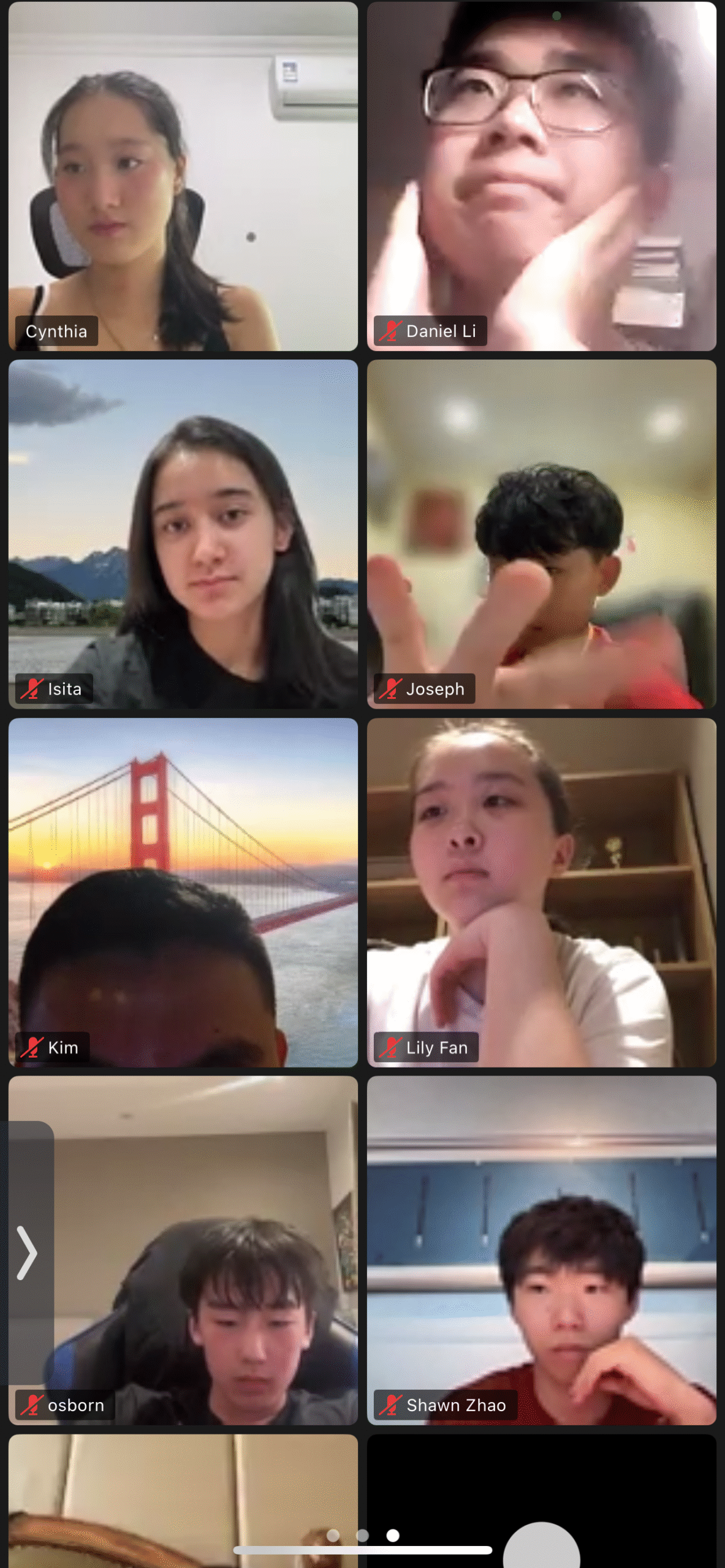725x1568 pixels.
Task: Select Cynthia's video tile
Action: click(183, 176)
